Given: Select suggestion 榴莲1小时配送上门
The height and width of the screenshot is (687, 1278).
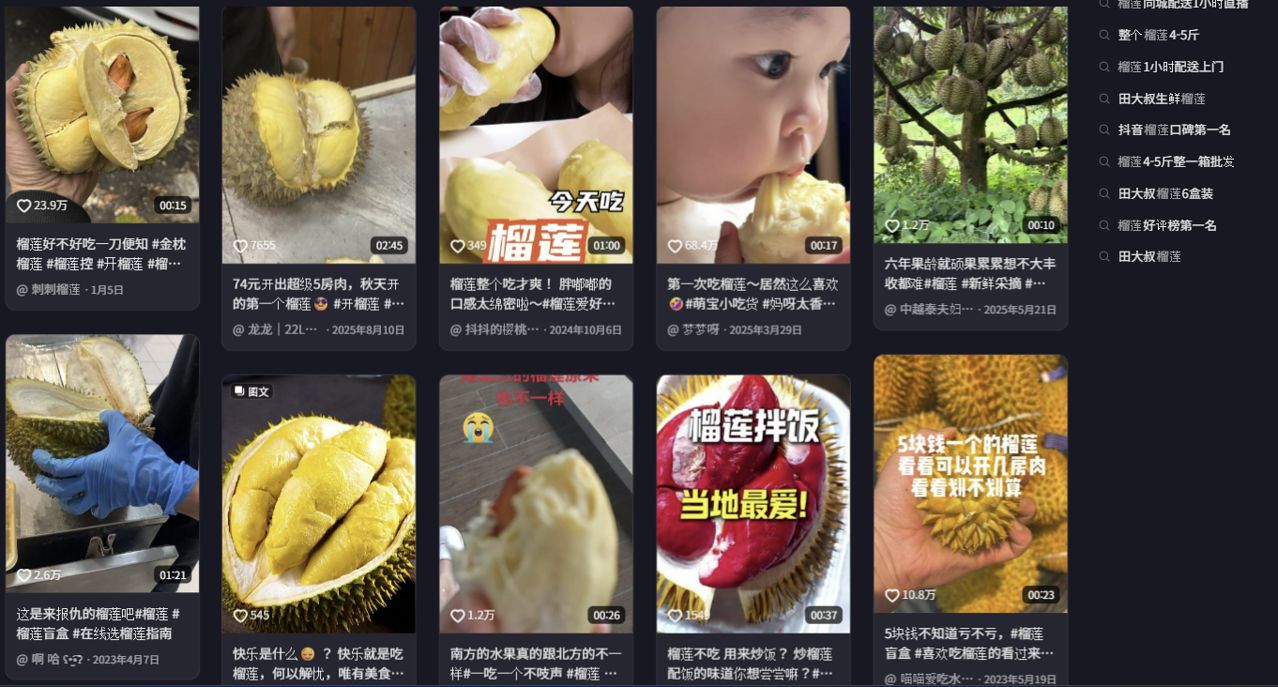Looking at the screenshot, I should (x=1170, y=67).
